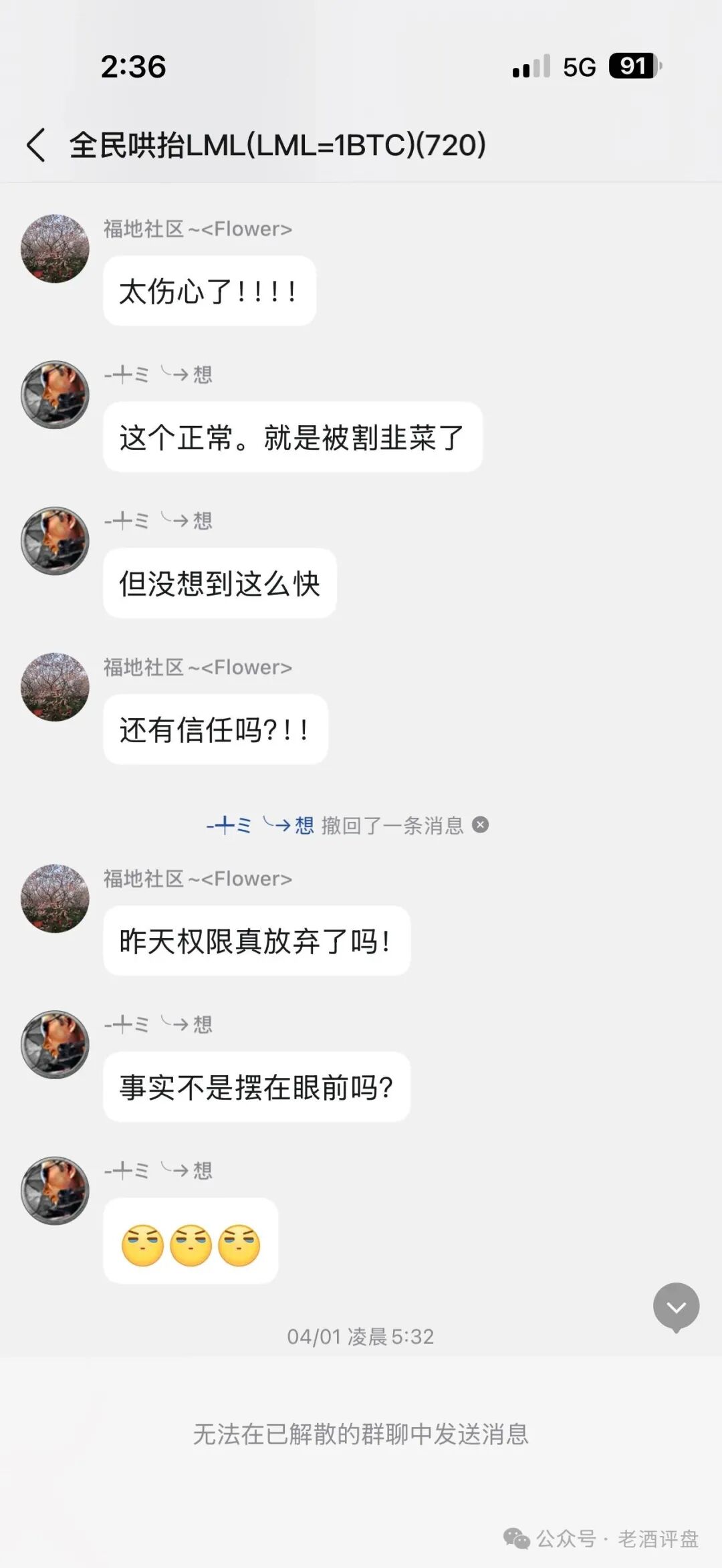Tap the sender name 福地社区~<Flower>
The width and height of the screenshot is (722, 1568).
[197, 228]
